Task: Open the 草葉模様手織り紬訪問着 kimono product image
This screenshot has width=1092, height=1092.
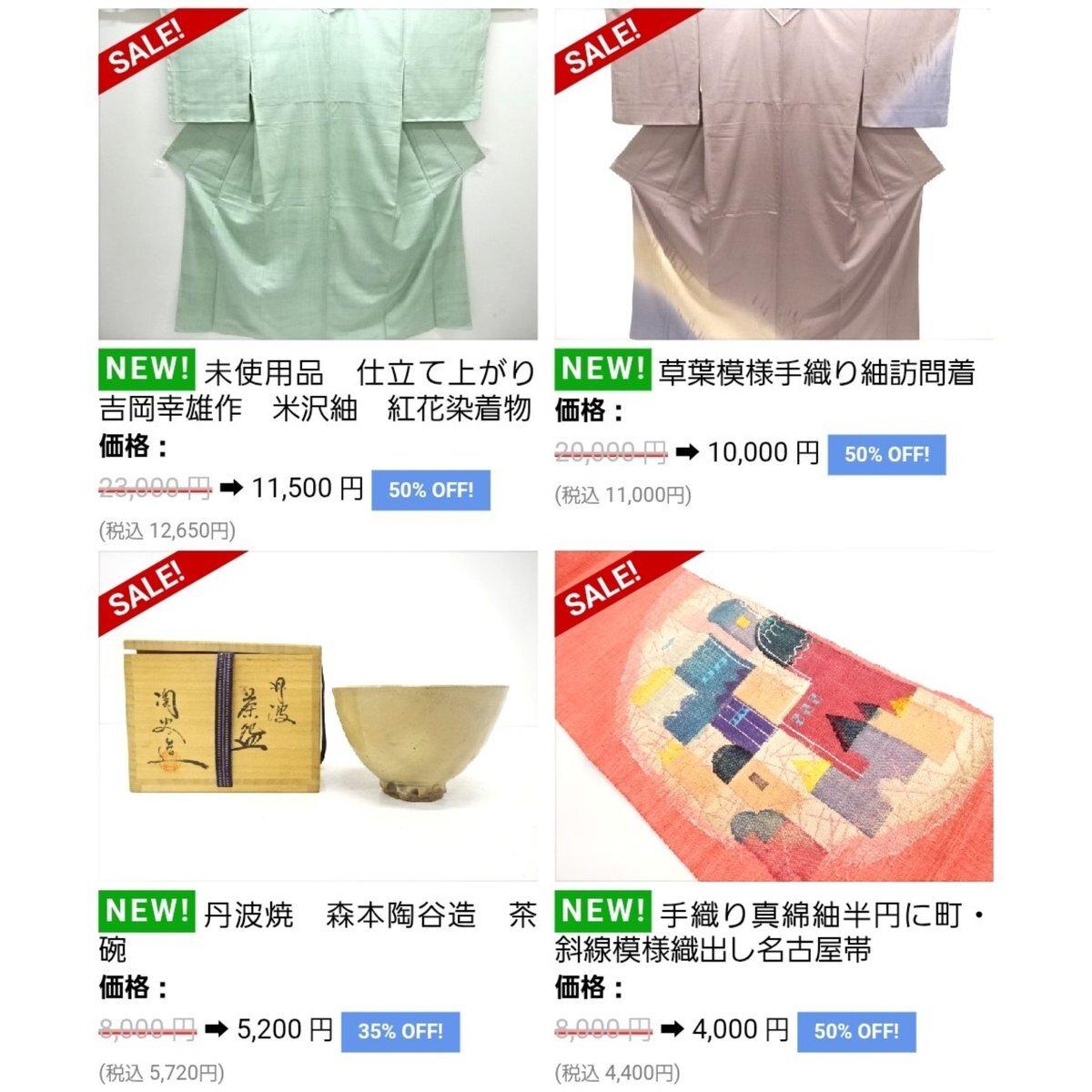Action: [x=773, y=173]
